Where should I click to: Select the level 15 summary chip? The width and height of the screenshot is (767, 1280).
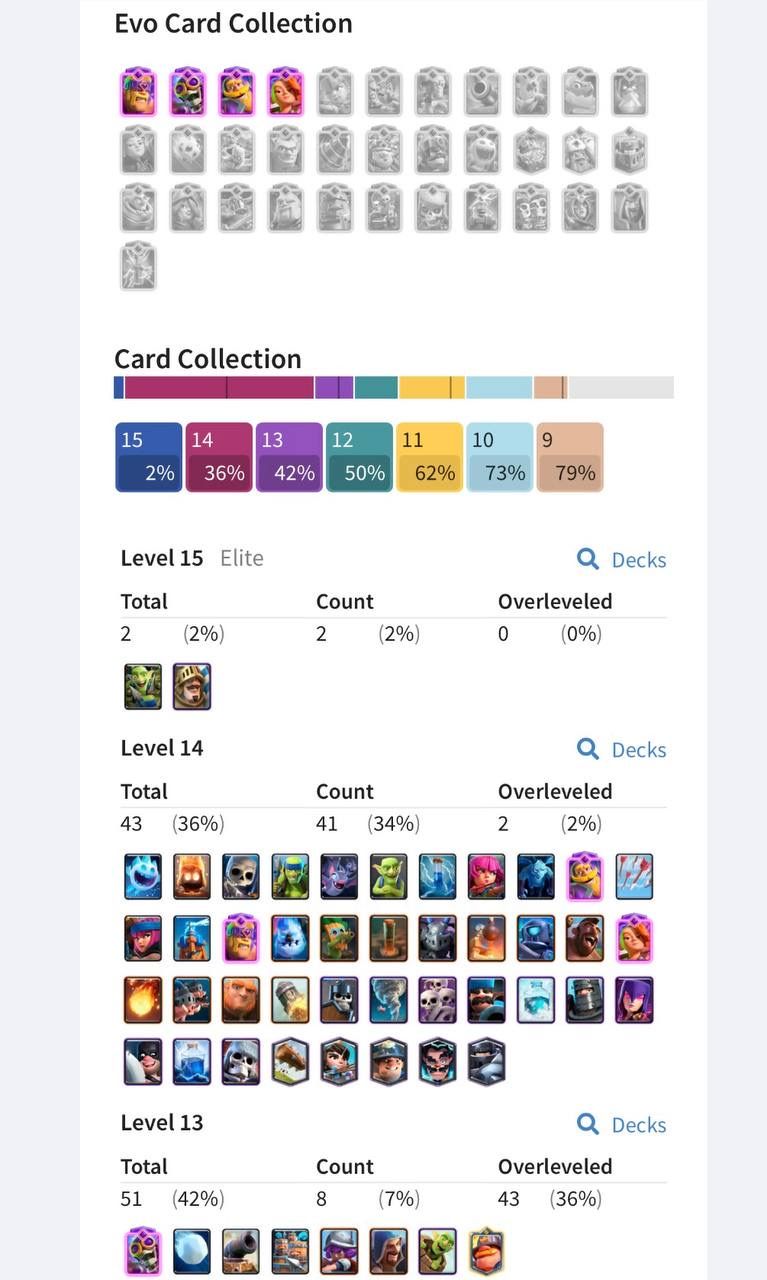tap(149, 457)
